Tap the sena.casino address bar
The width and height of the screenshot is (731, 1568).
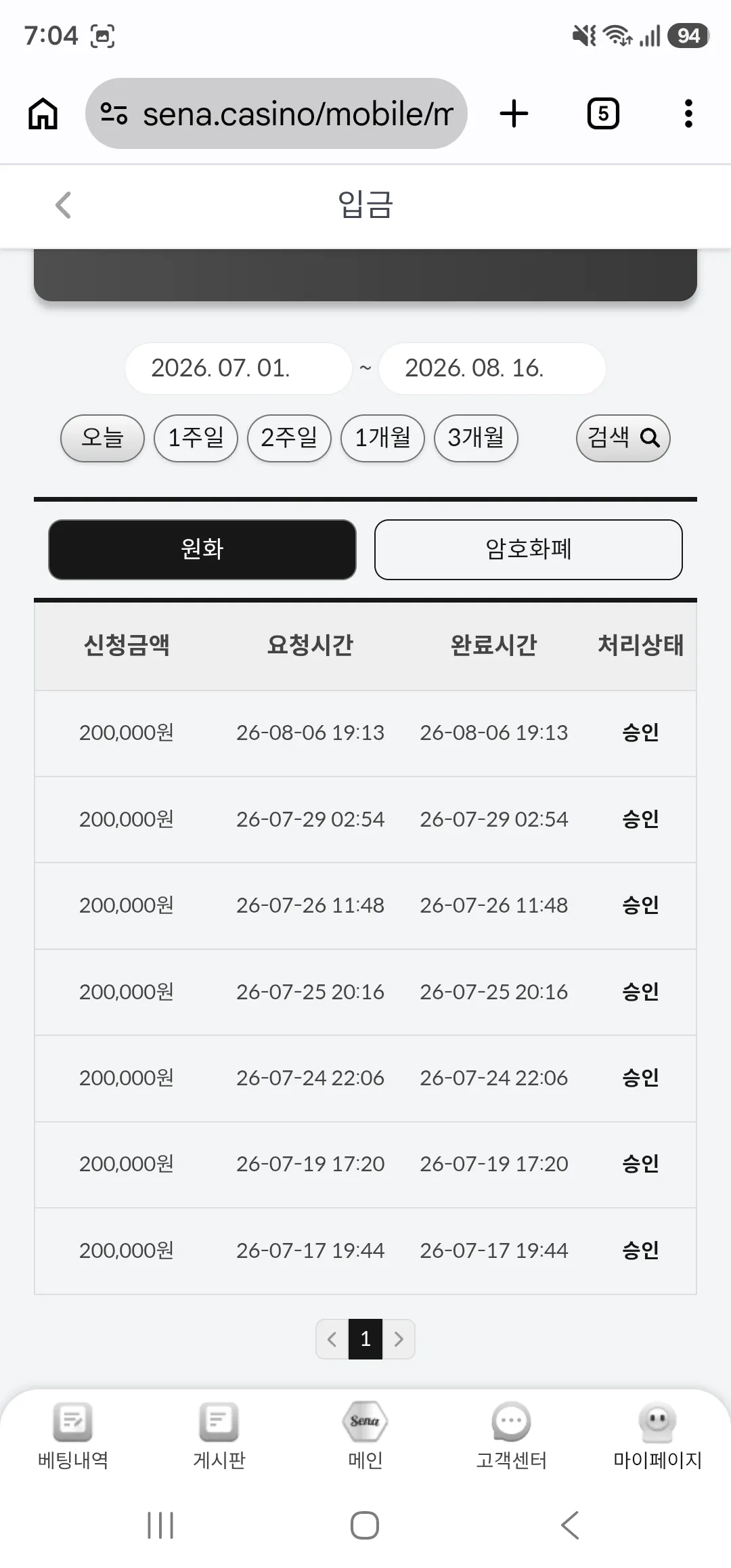click(x=276, y=113)
